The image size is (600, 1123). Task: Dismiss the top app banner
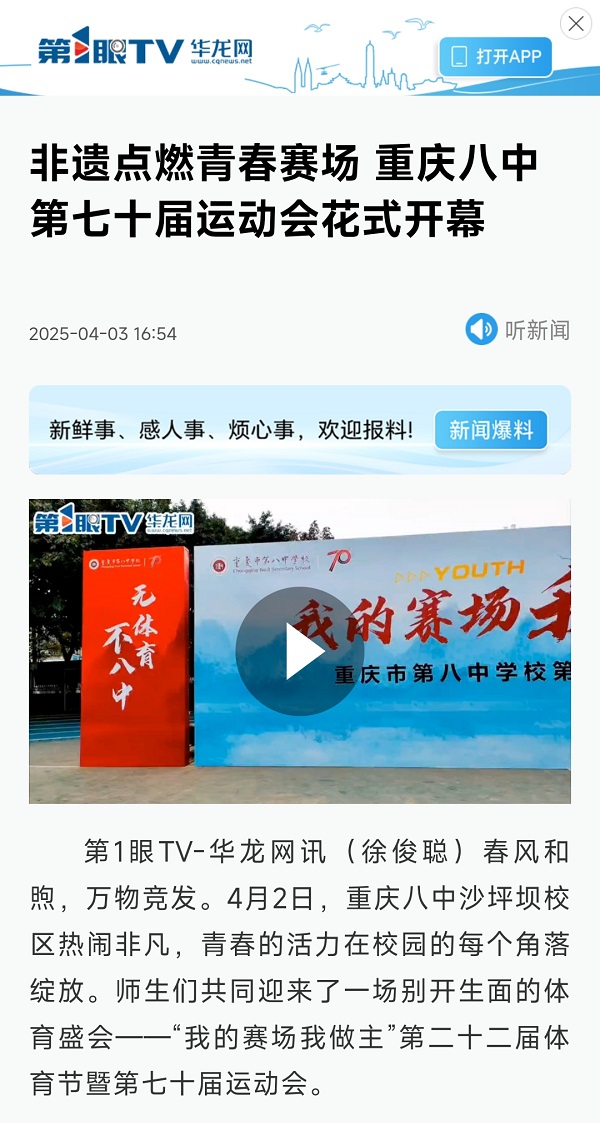(x=576, y=24)
